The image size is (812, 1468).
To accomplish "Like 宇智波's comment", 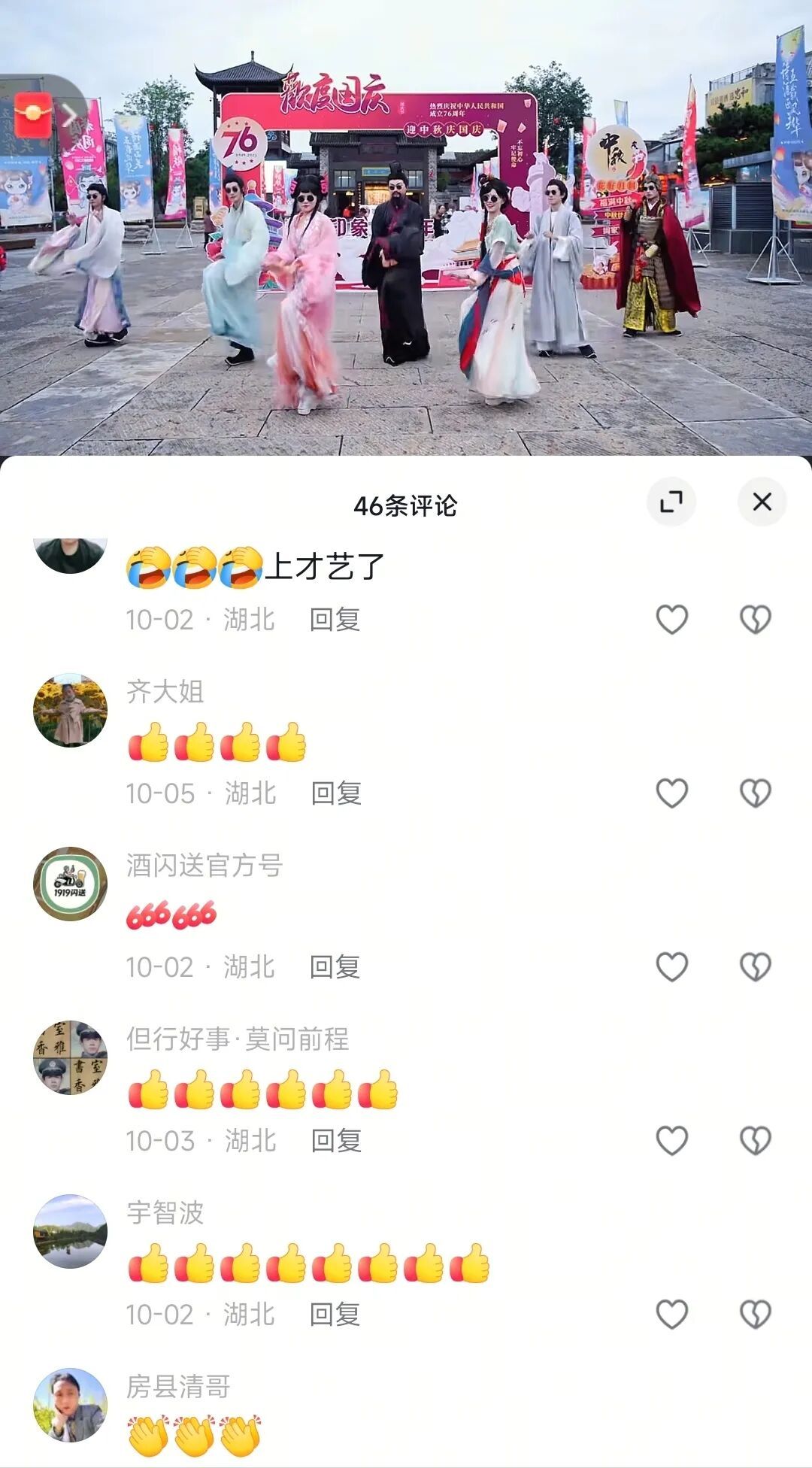I will tap(671, 1315).
